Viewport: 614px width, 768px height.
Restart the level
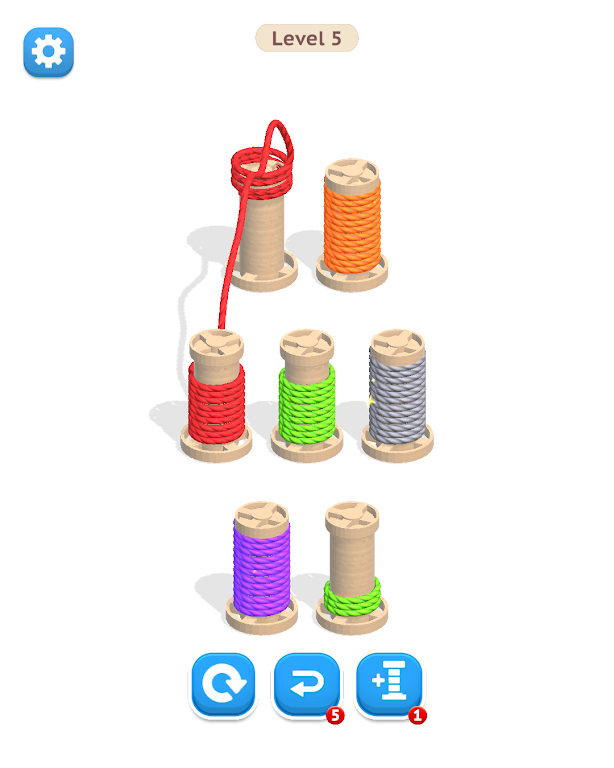coord(223,685)
